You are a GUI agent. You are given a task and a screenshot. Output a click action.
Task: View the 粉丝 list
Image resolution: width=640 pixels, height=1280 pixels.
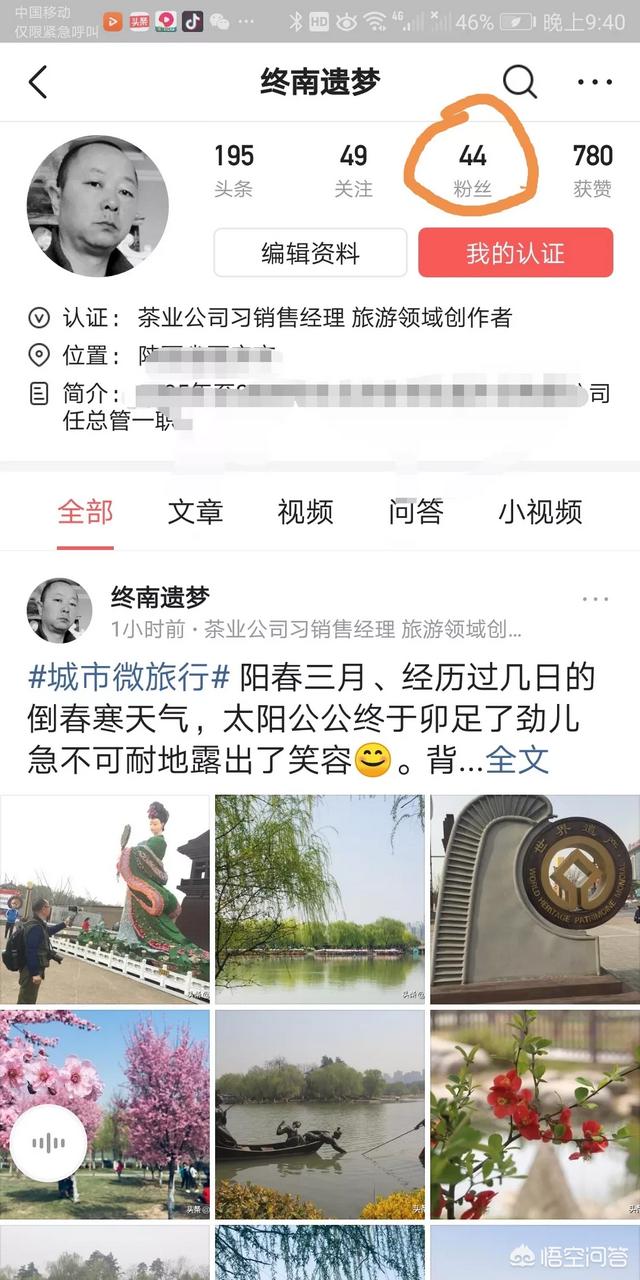(x=472, y=170)
